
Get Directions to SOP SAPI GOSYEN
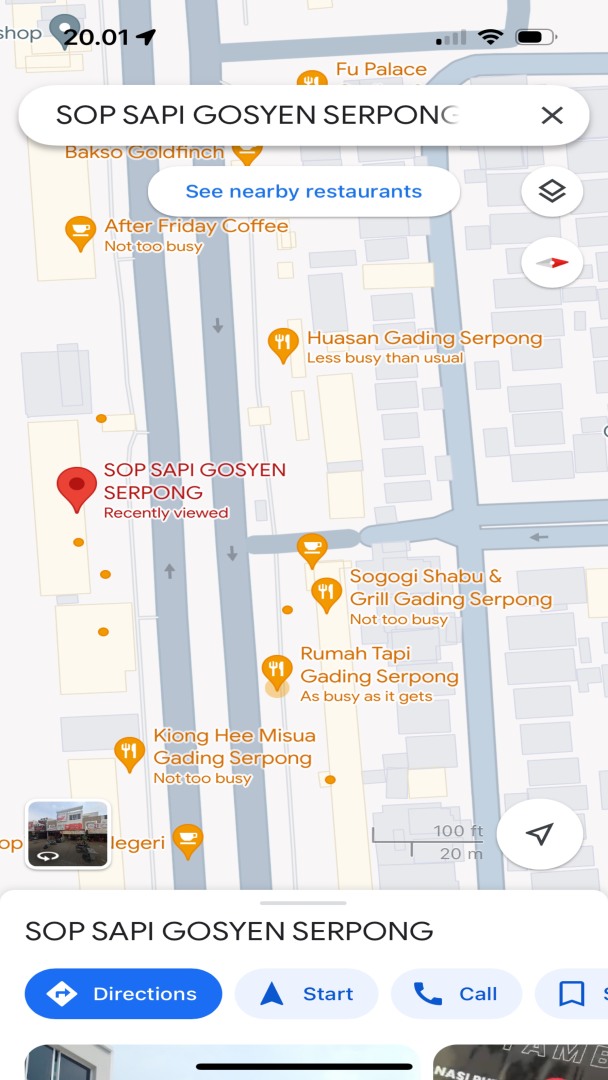pyautogui.click(x=123, y=994)
